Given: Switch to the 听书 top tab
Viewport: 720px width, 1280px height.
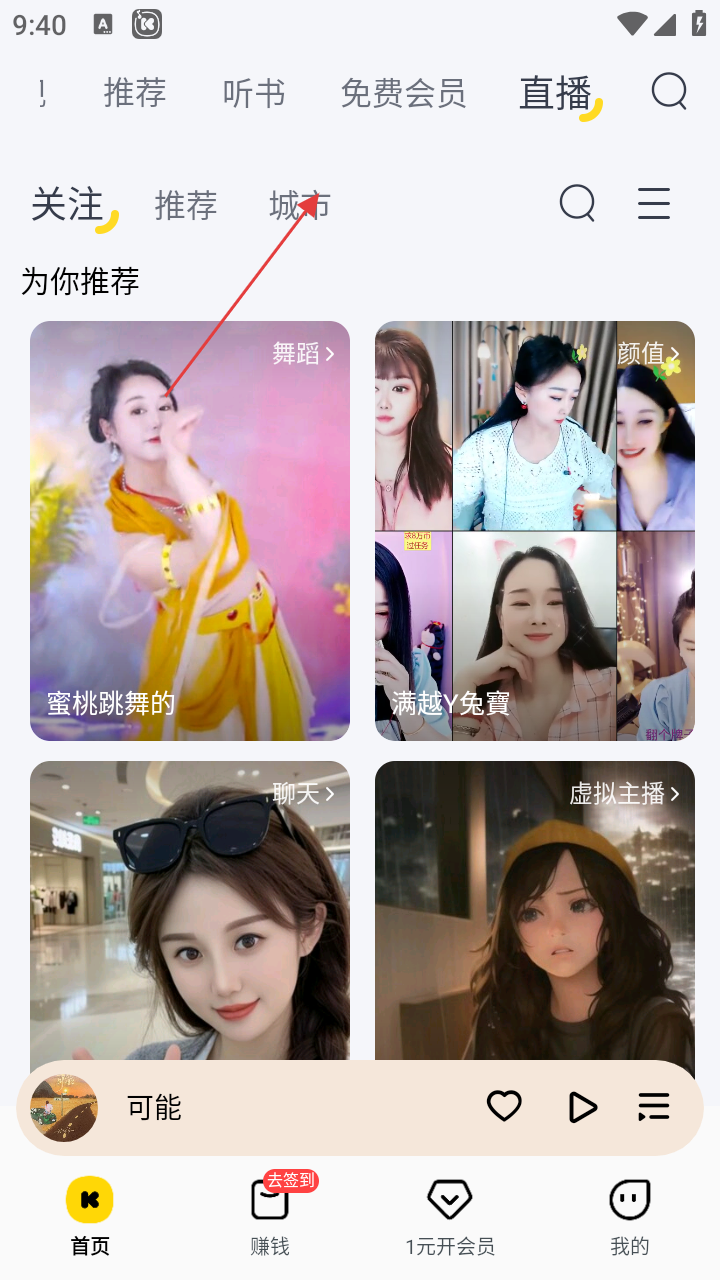Looking at the screenshot, I should coord(254,93).
